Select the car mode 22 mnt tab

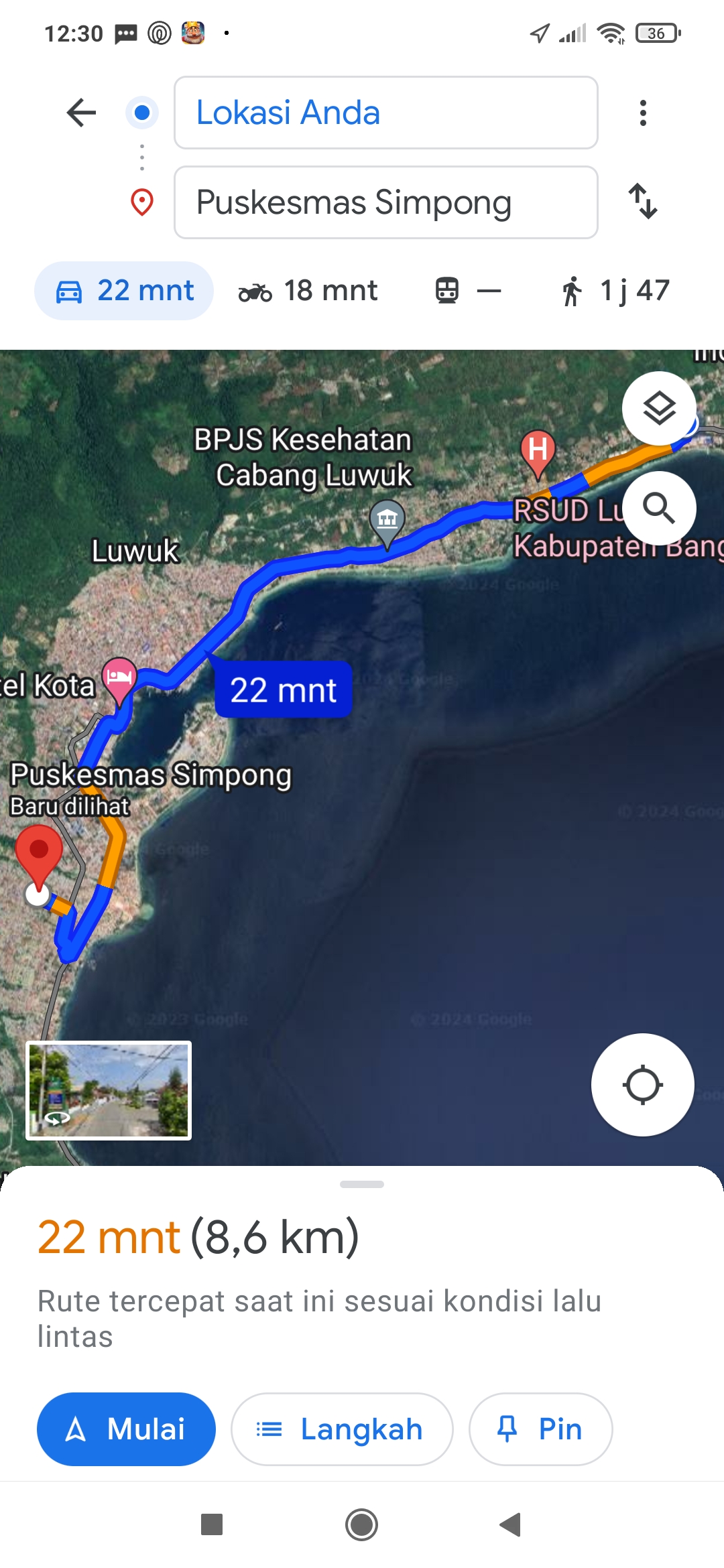pos(124,291)
